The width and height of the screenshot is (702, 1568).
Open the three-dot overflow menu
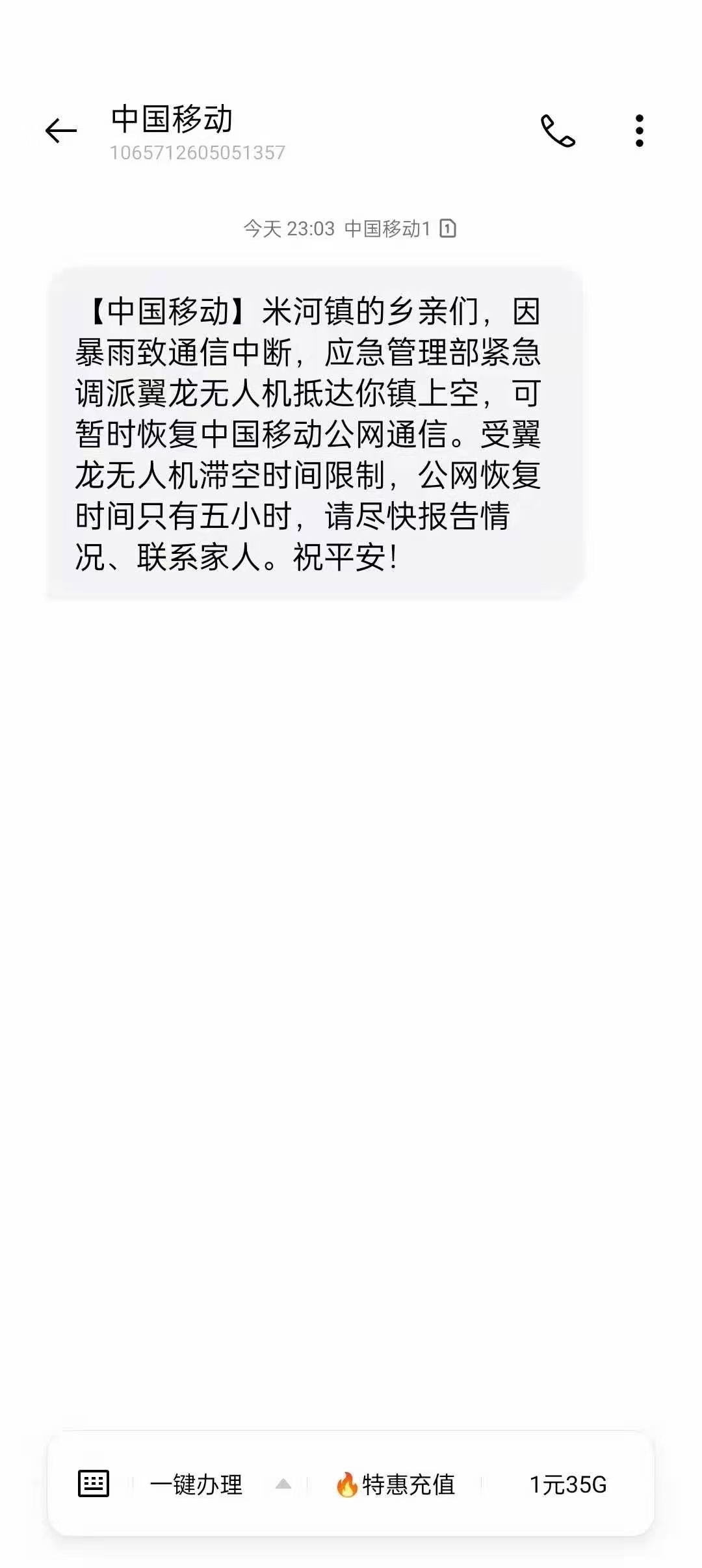point(640,131)
